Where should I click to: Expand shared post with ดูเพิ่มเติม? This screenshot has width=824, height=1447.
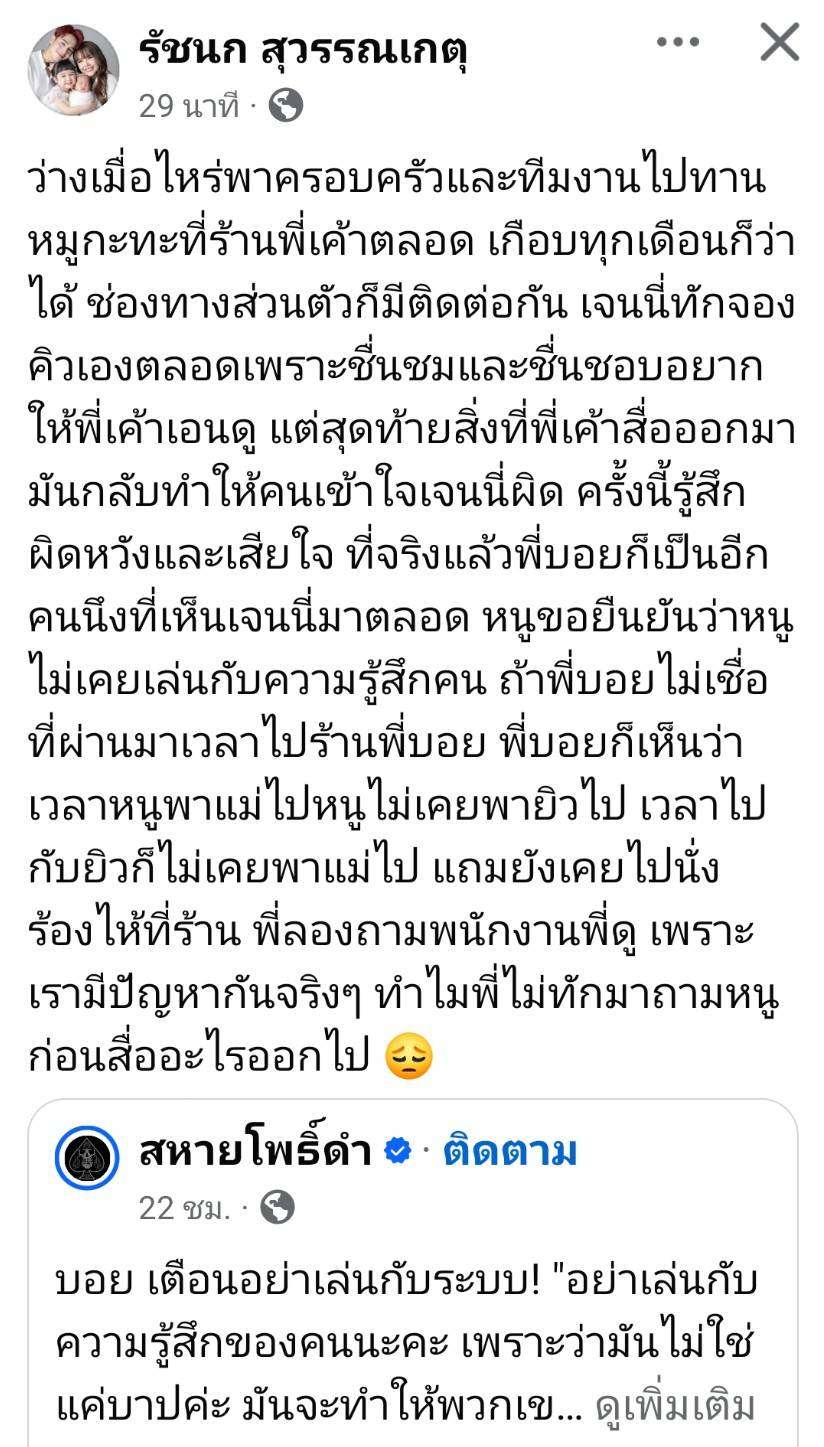click(674, 1406)
